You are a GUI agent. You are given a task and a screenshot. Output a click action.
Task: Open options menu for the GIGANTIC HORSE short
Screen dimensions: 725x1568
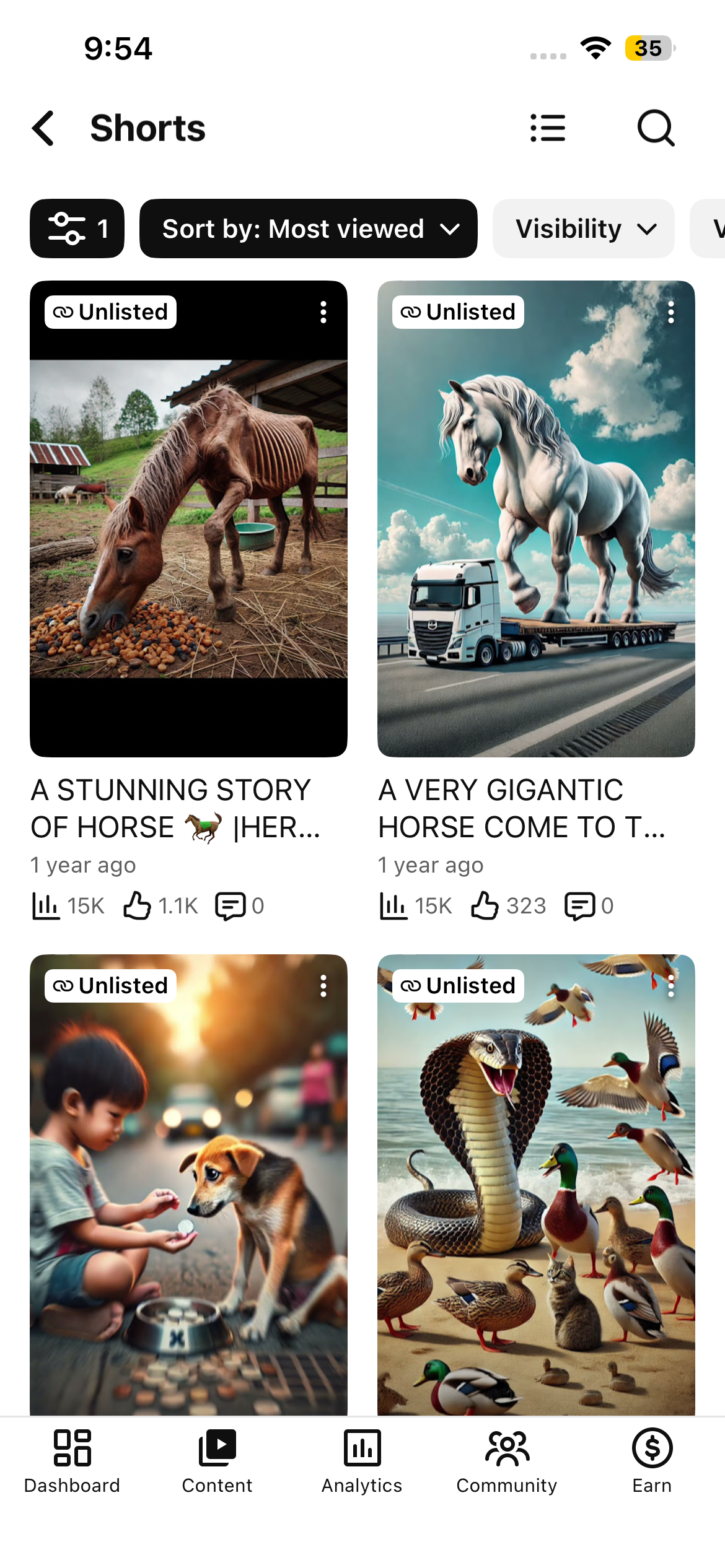671,312
